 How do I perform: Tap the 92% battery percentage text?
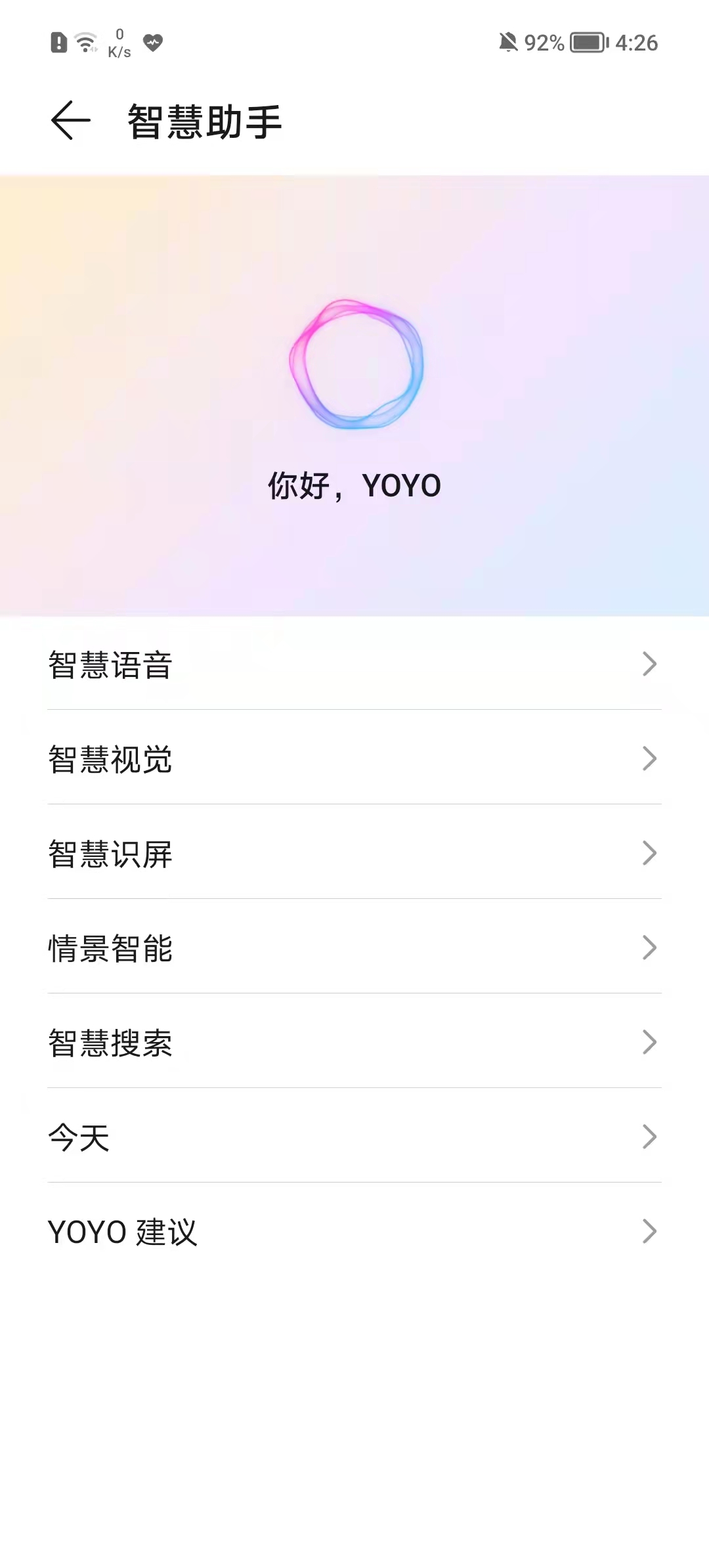point(546,43)
